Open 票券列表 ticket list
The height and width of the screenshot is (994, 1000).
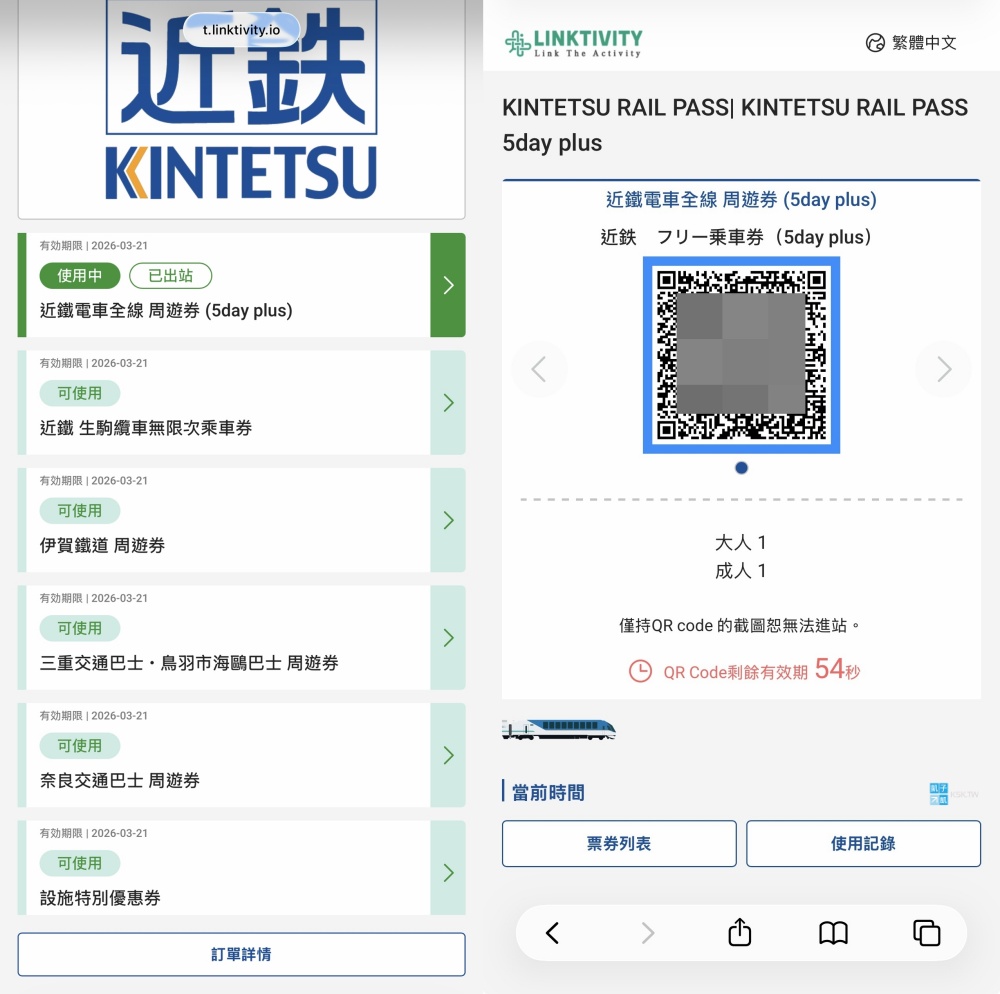tap(619, 844)
